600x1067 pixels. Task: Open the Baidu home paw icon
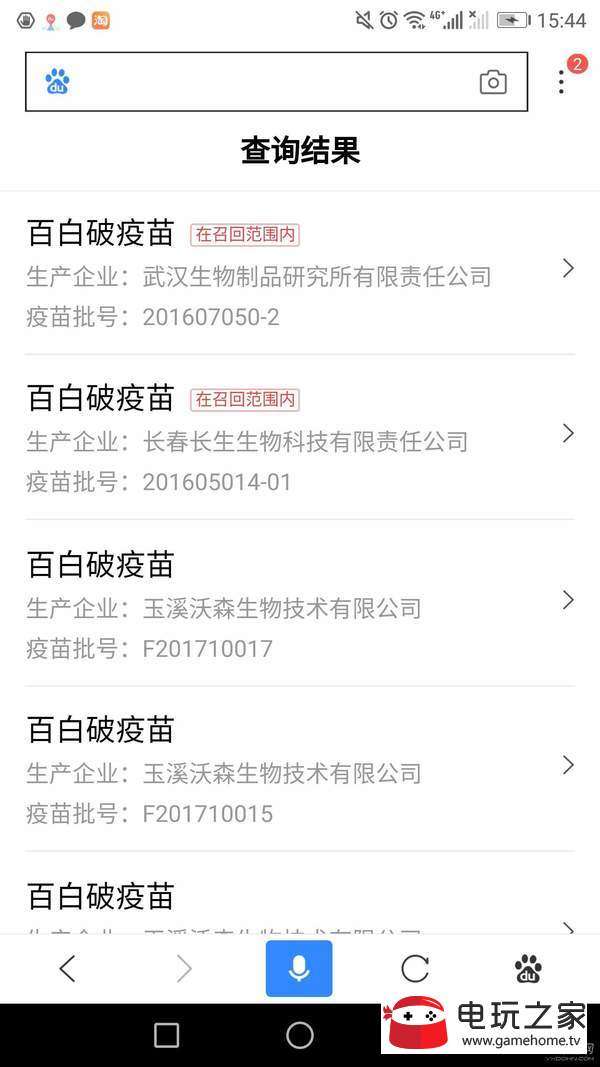pos(529,968)
